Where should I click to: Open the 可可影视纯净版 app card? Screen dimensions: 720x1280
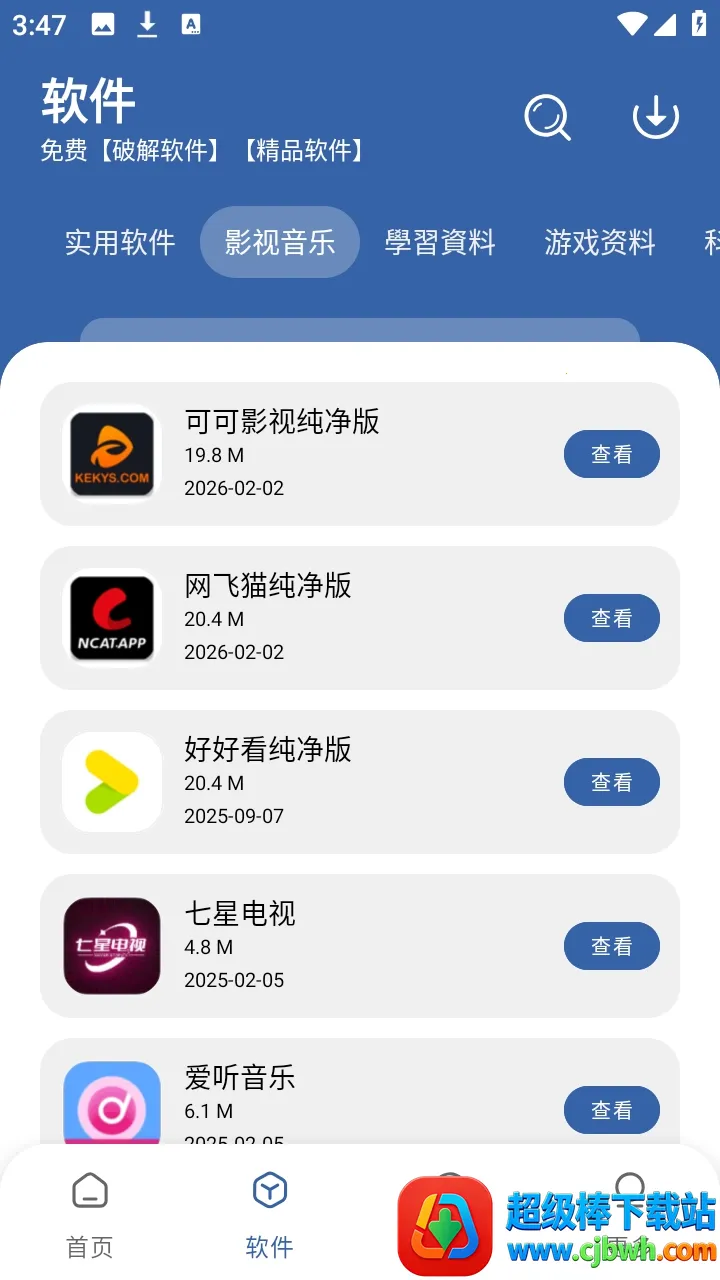pos(360,454)
